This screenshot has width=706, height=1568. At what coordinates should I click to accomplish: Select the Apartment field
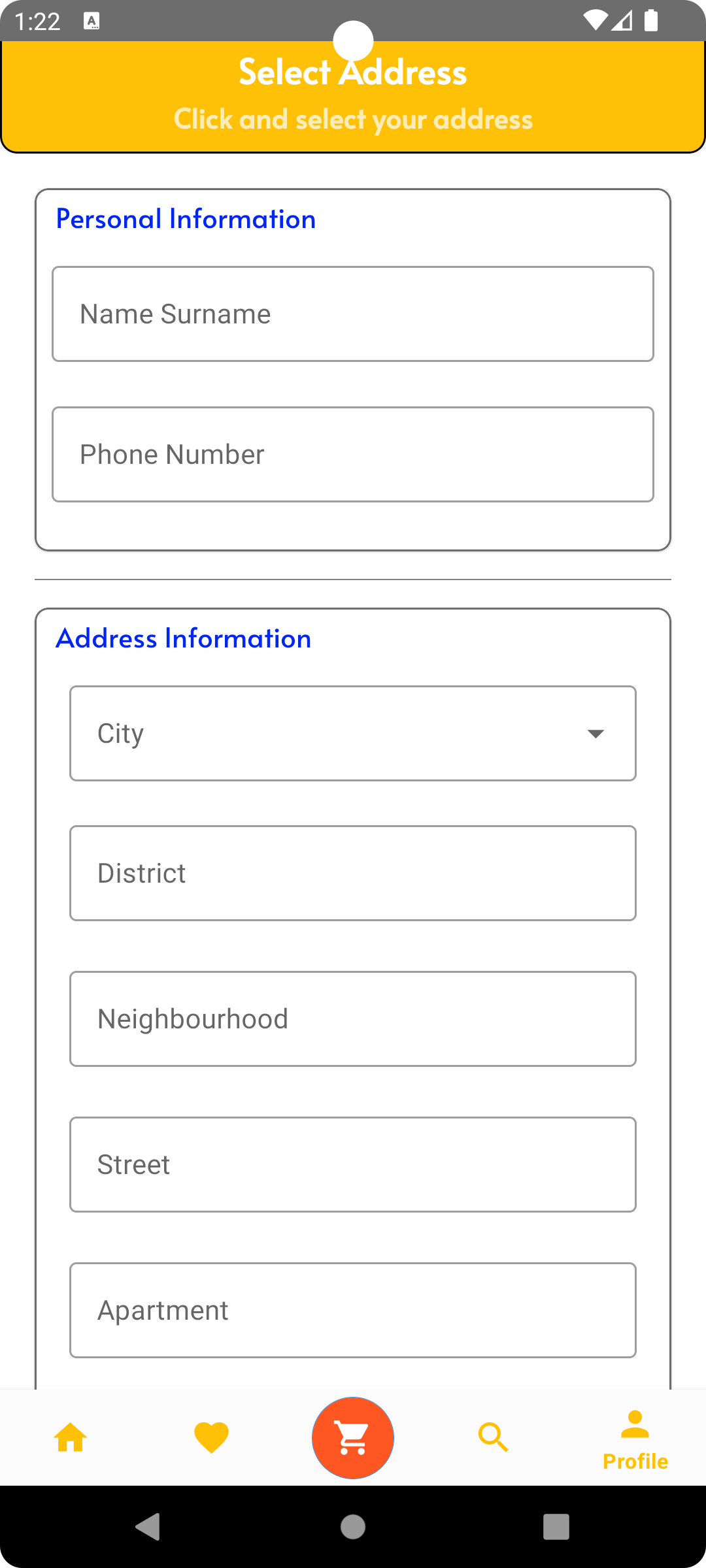353,1311
